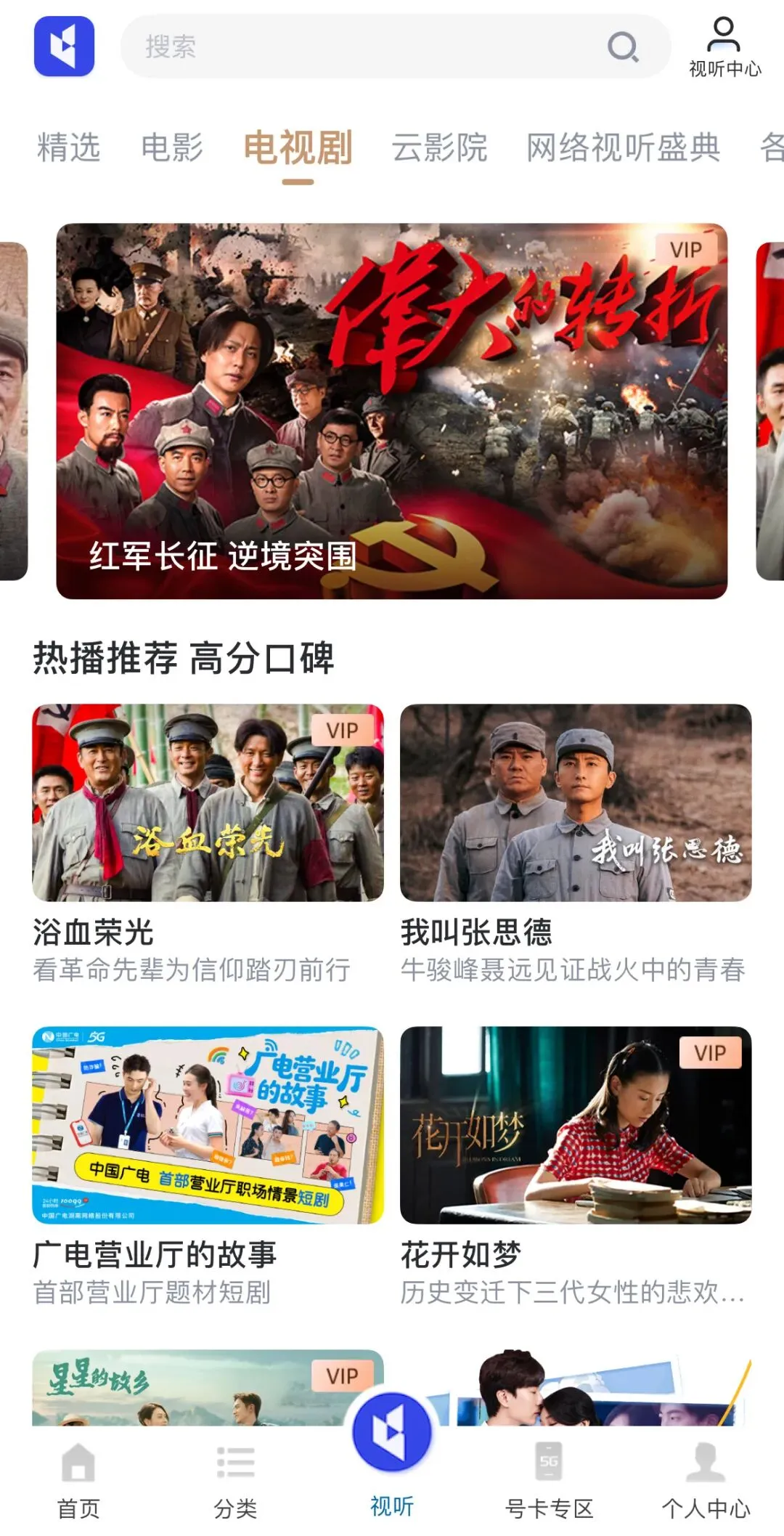The width and height of the screenshot is (784, 1536).
Task: Open the 号卡专区 tab
Action: coord(549,1480)
